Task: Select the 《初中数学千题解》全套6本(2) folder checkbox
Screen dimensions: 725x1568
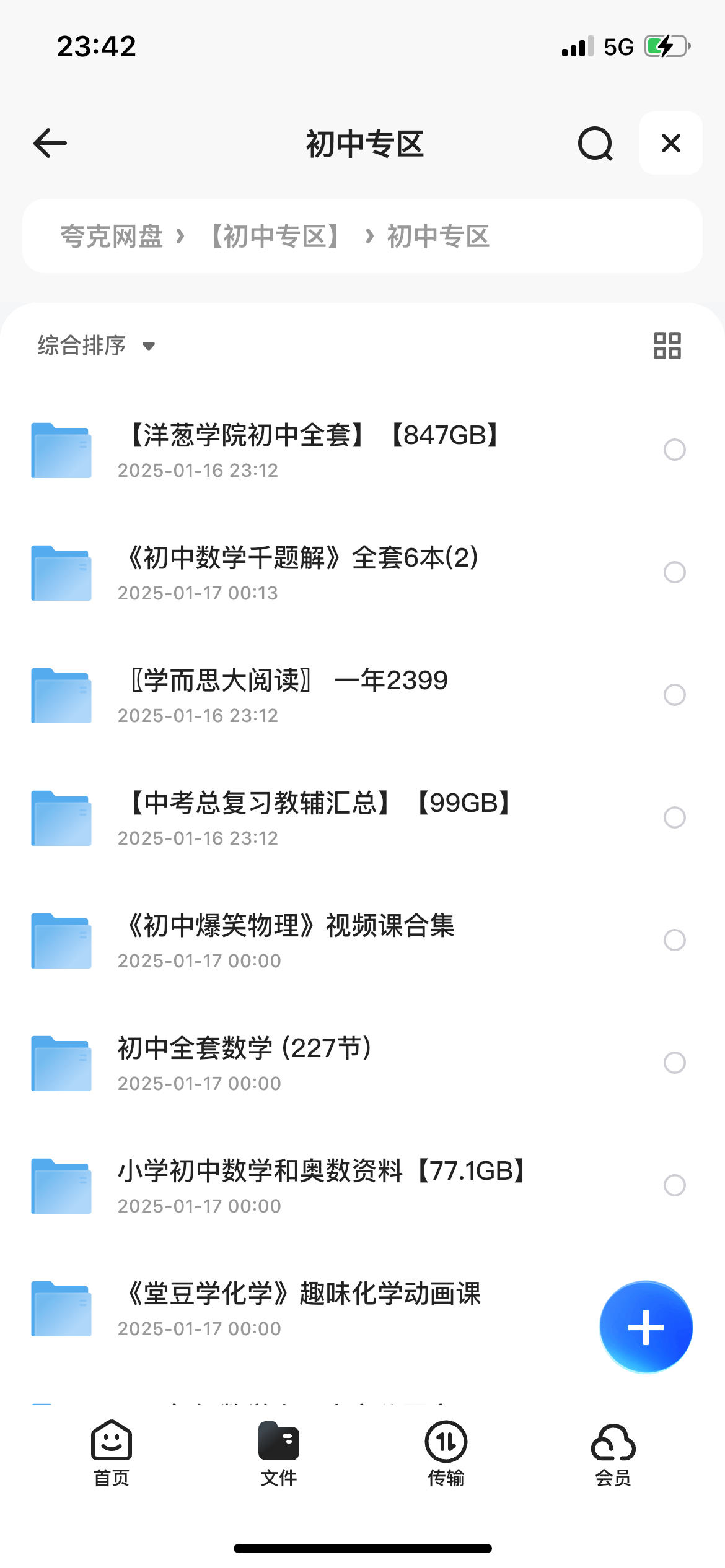Action: tap(675, 572)
